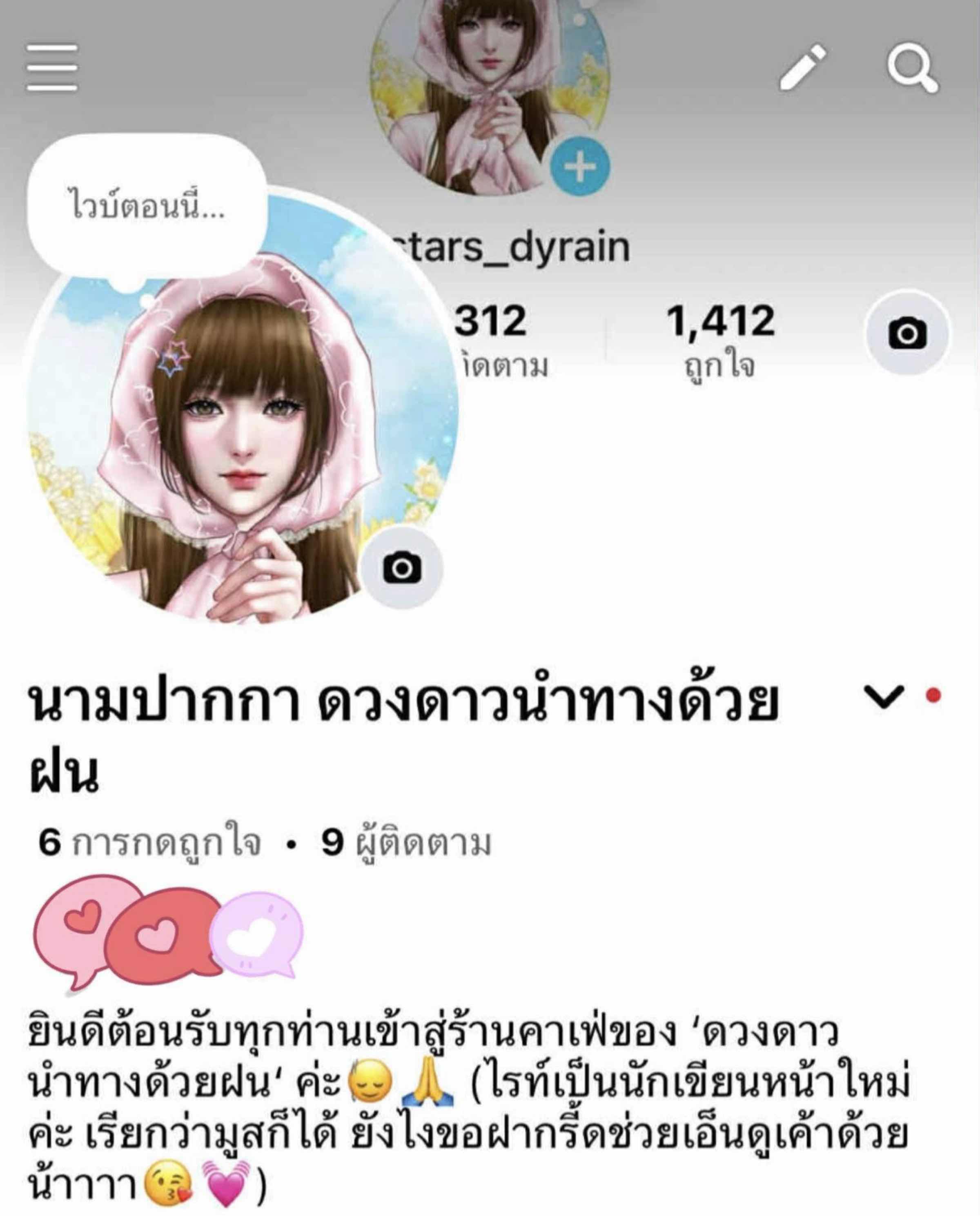The image size is (980, 1216).
Task: Change the cover photo with camera button
Action: click(x=907, y=333)
